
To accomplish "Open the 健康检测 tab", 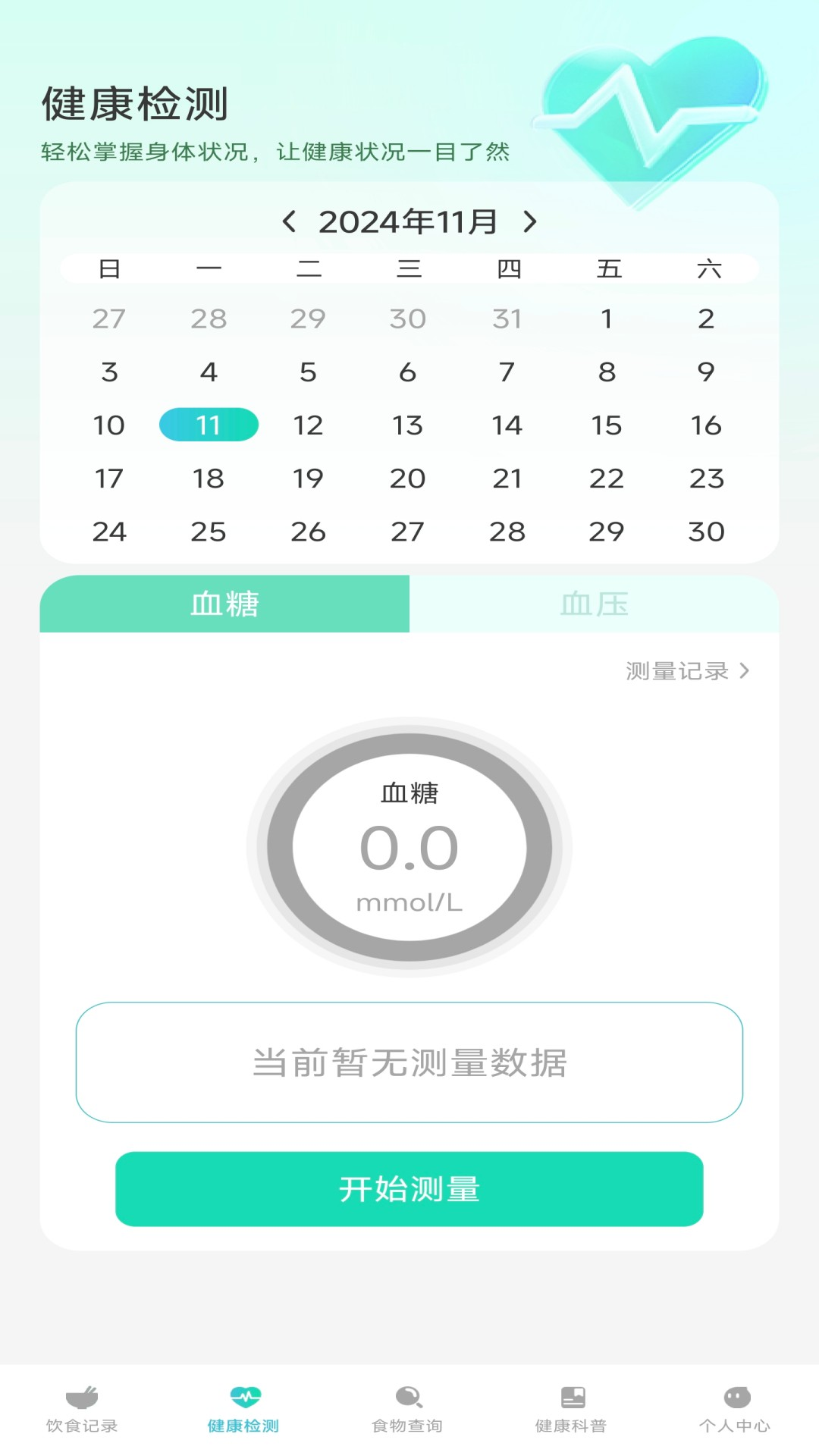I will [244, 1409].
